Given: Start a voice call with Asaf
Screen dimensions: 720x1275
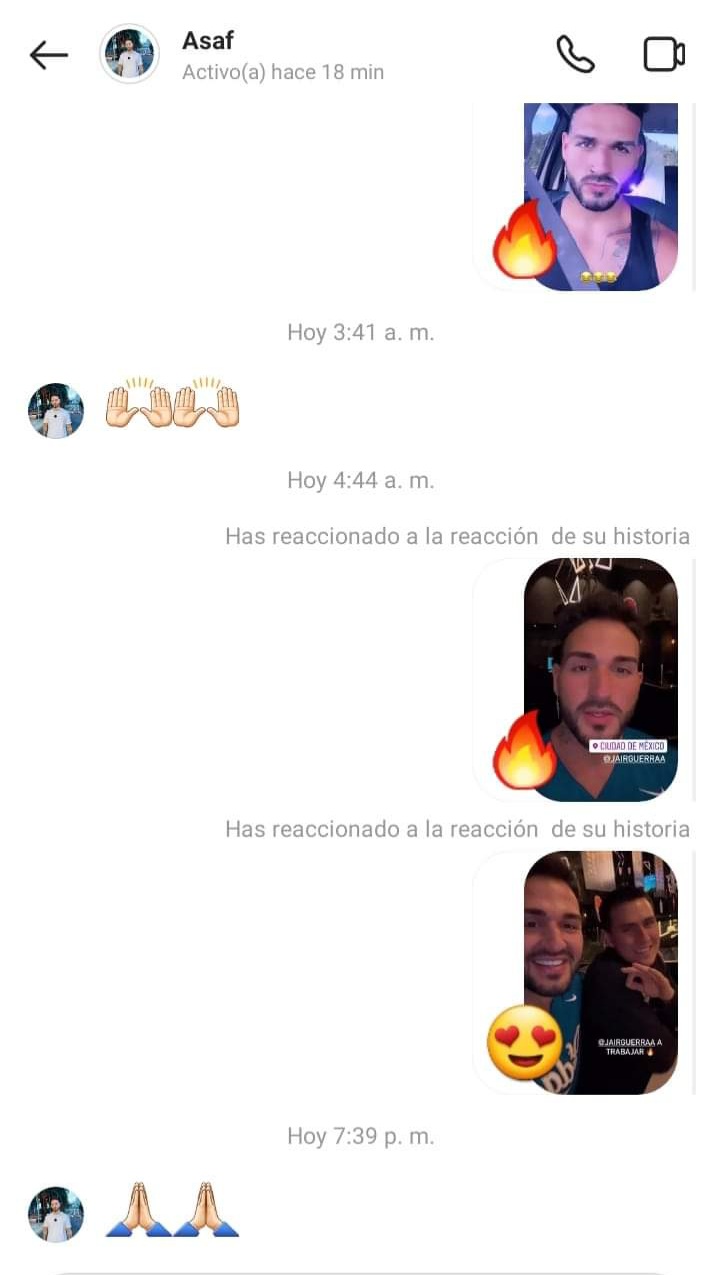Looking at the screenshot, I should (x=575, y=55).
